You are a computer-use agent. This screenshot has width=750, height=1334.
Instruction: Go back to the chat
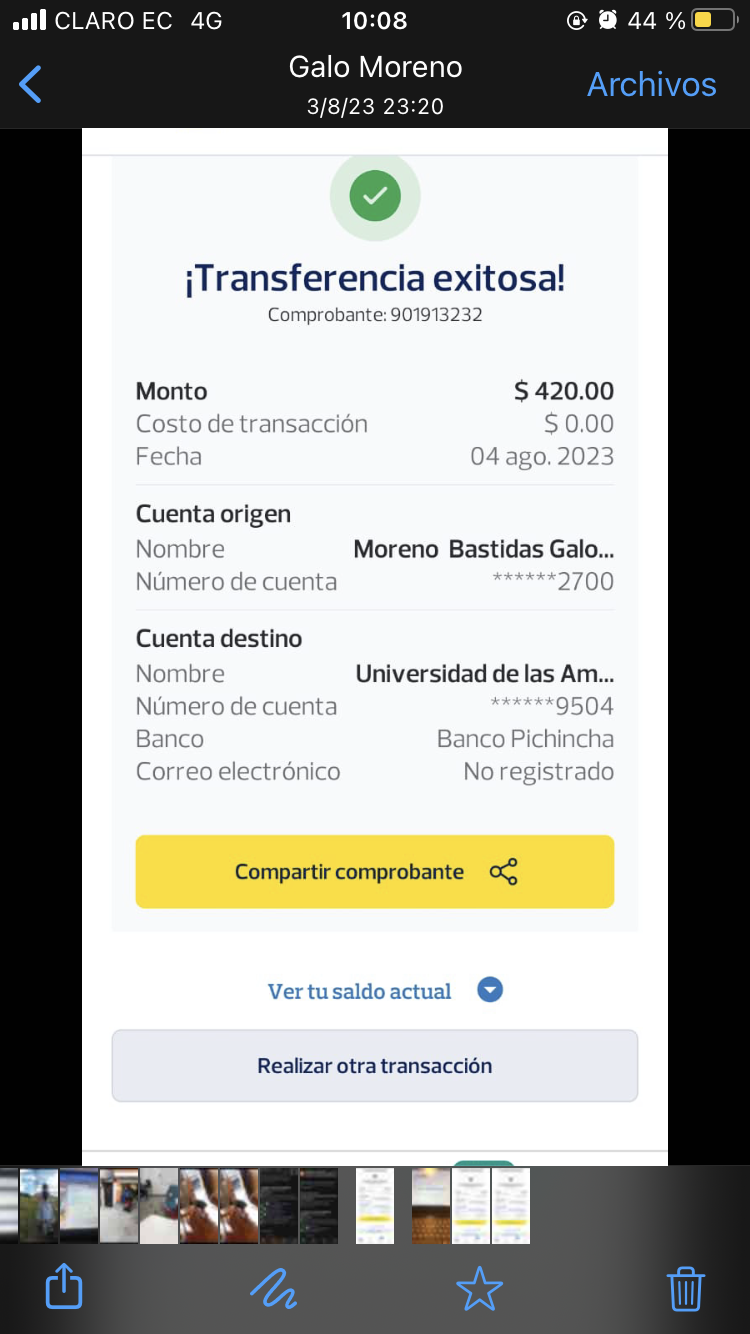(31, 85)
